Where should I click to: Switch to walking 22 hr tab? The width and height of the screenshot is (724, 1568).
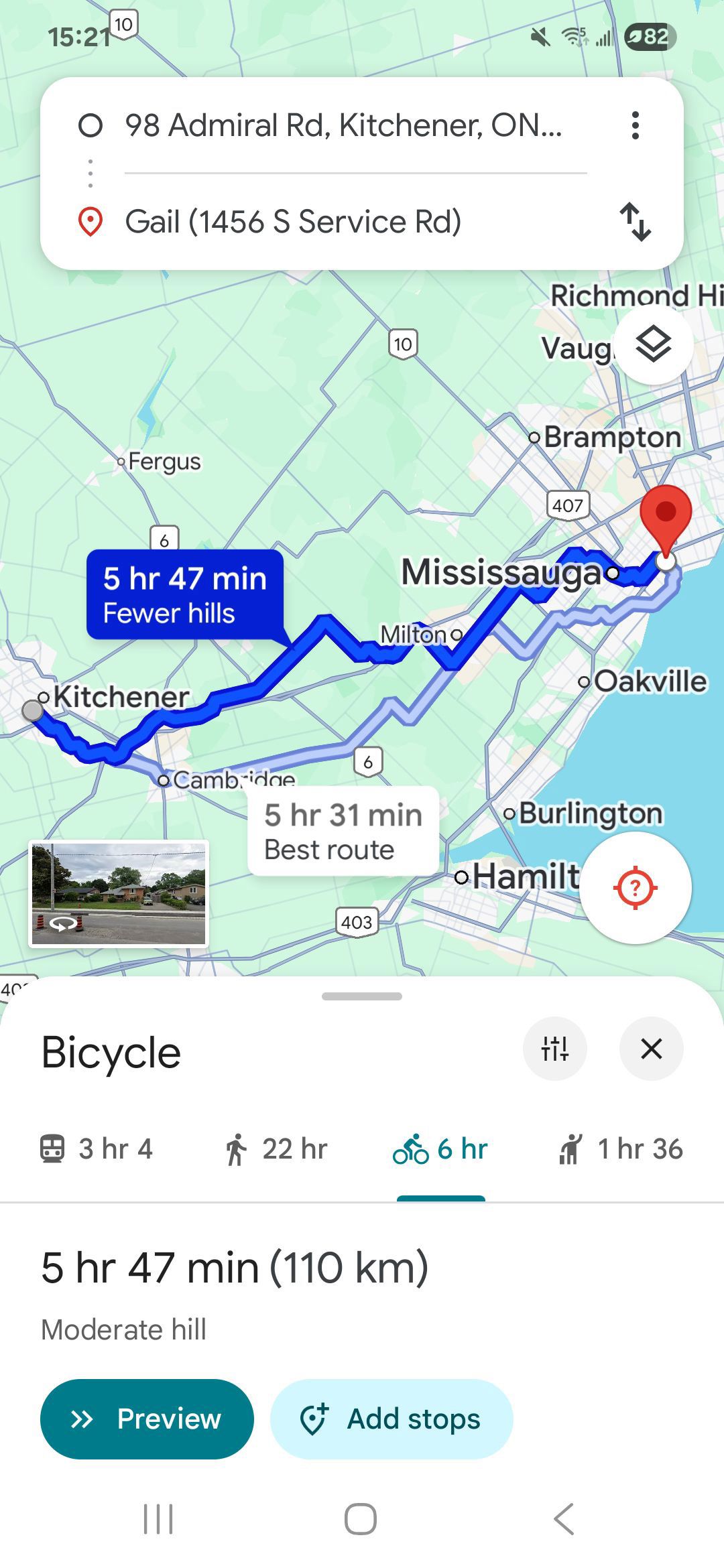coord(276,1149)
